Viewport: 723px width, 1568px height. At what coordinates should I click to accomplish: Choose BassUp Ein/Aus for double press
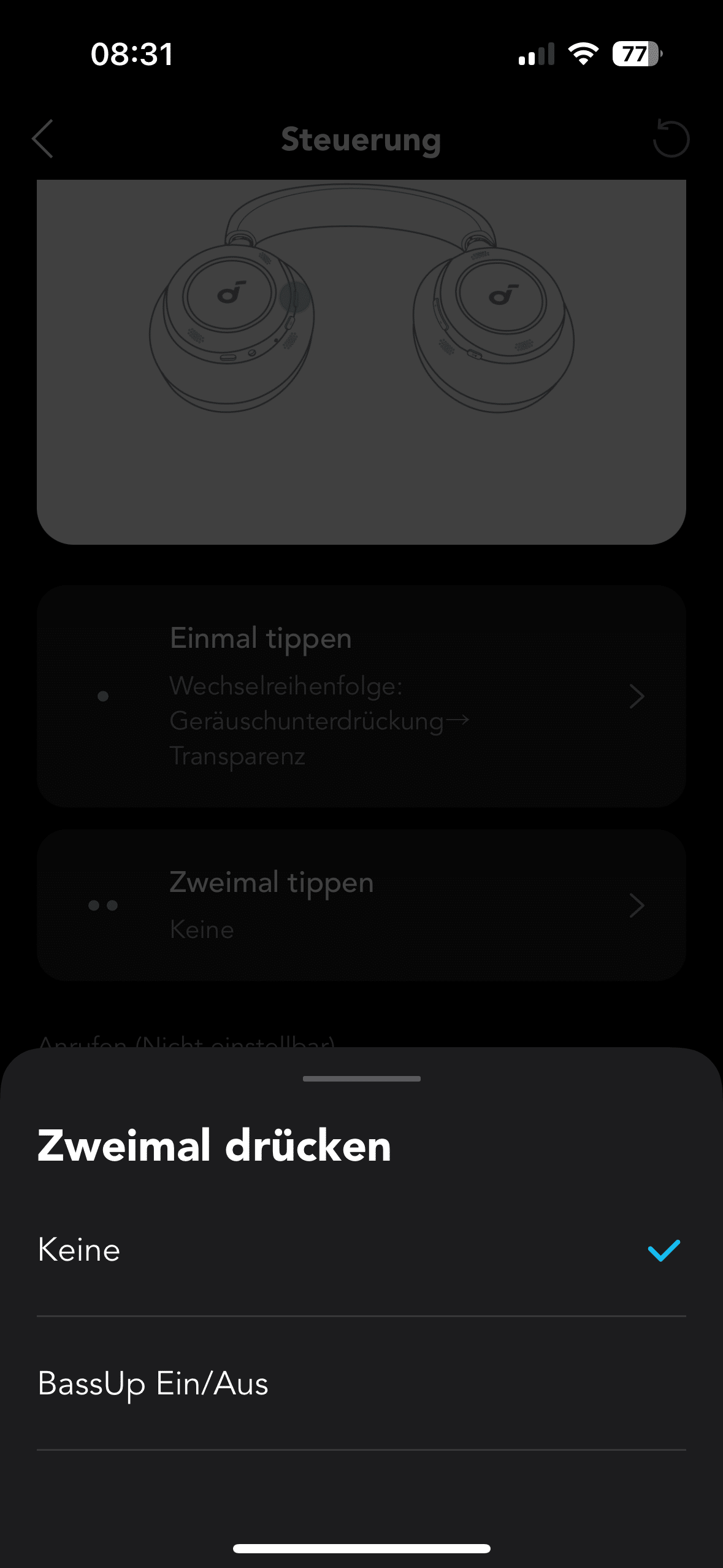(x=361, y=1384)
